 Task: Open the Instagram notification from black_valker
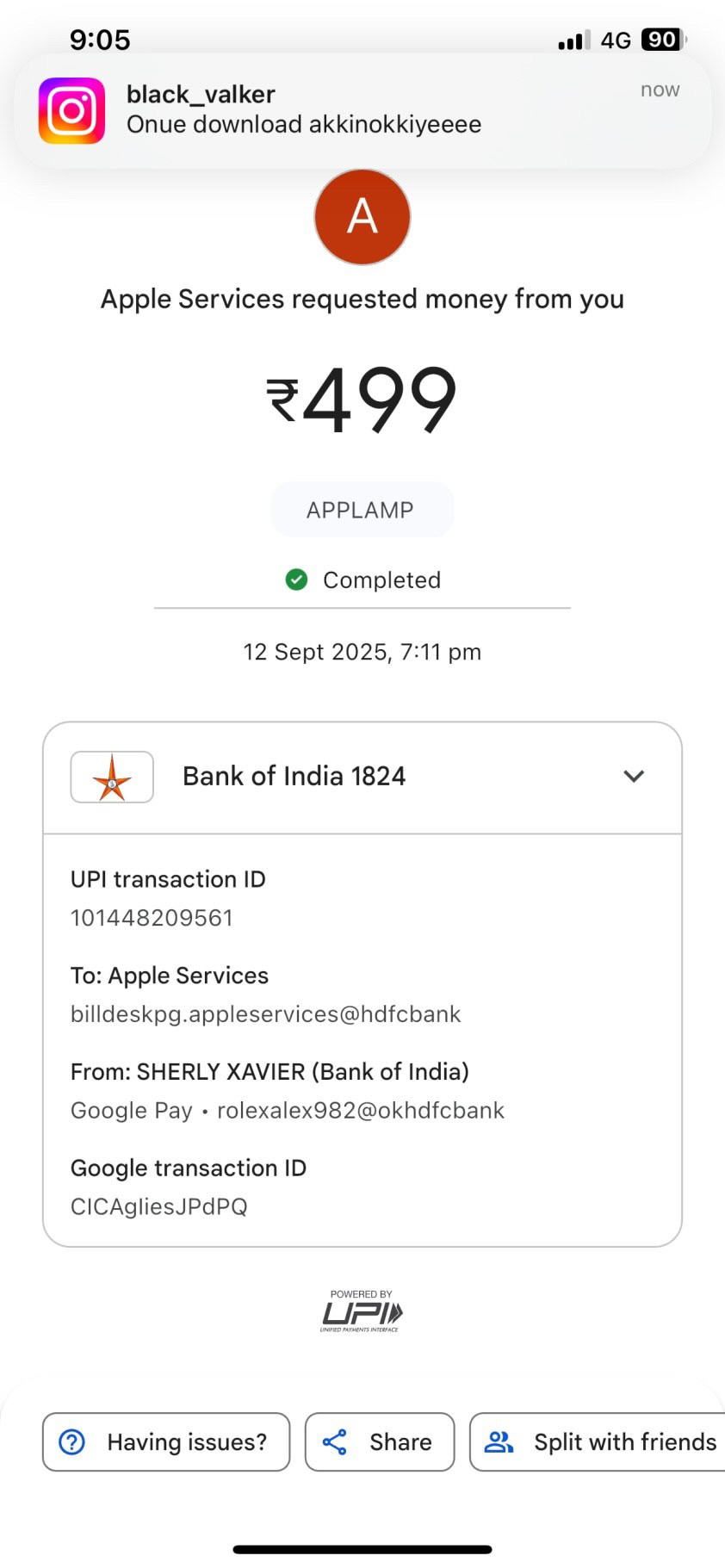(x=362, y=110)
